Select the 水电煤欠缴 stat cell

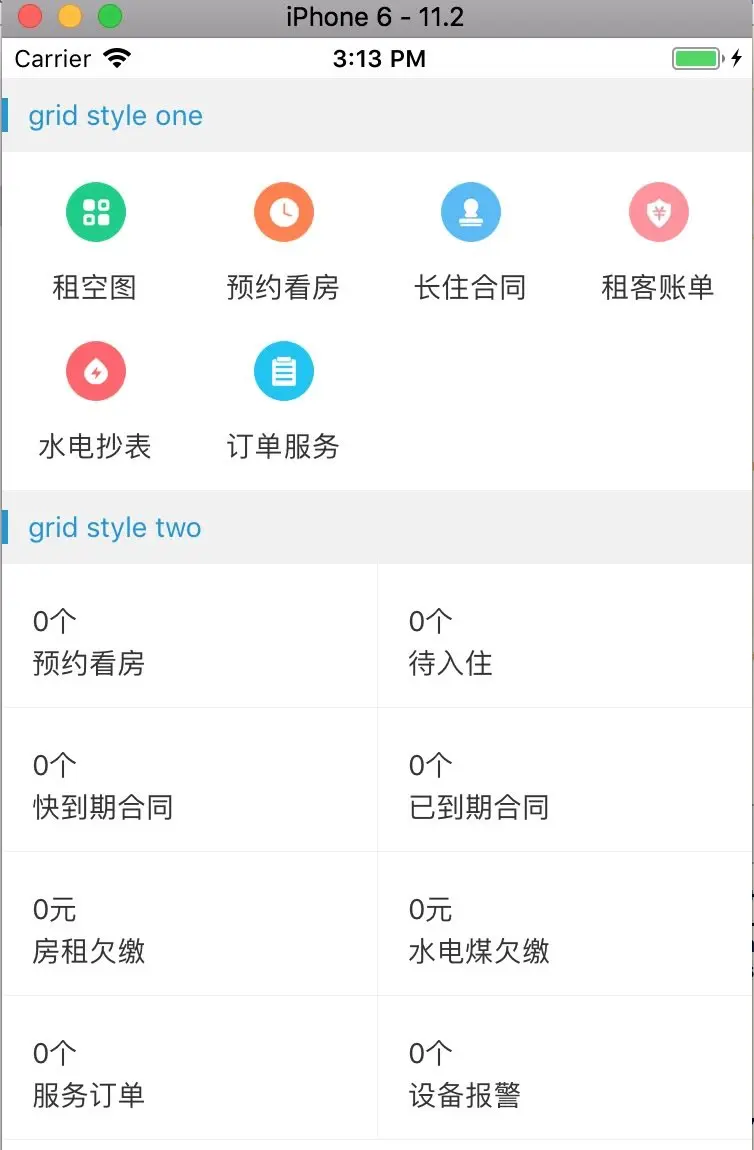click(x=565, y=930)
